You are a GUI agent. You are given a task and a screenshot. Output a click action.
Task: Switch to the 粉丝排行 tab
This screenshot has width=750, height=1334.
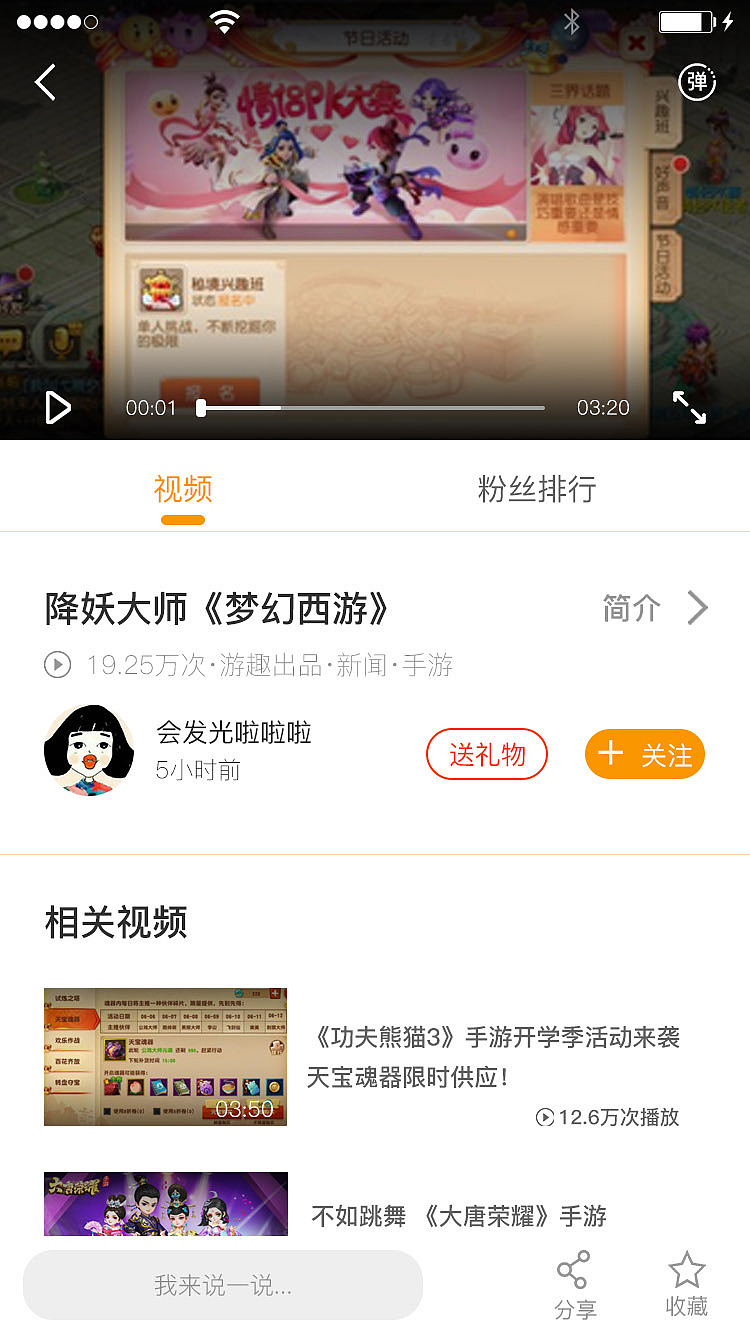pos(537,489)
